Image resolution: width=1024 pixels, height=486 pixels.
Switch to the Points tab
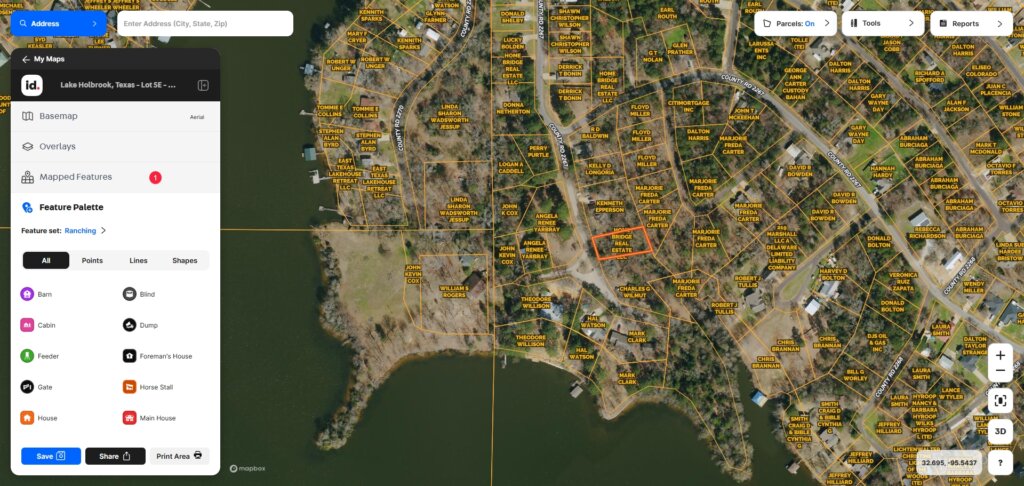click(92, 261)
